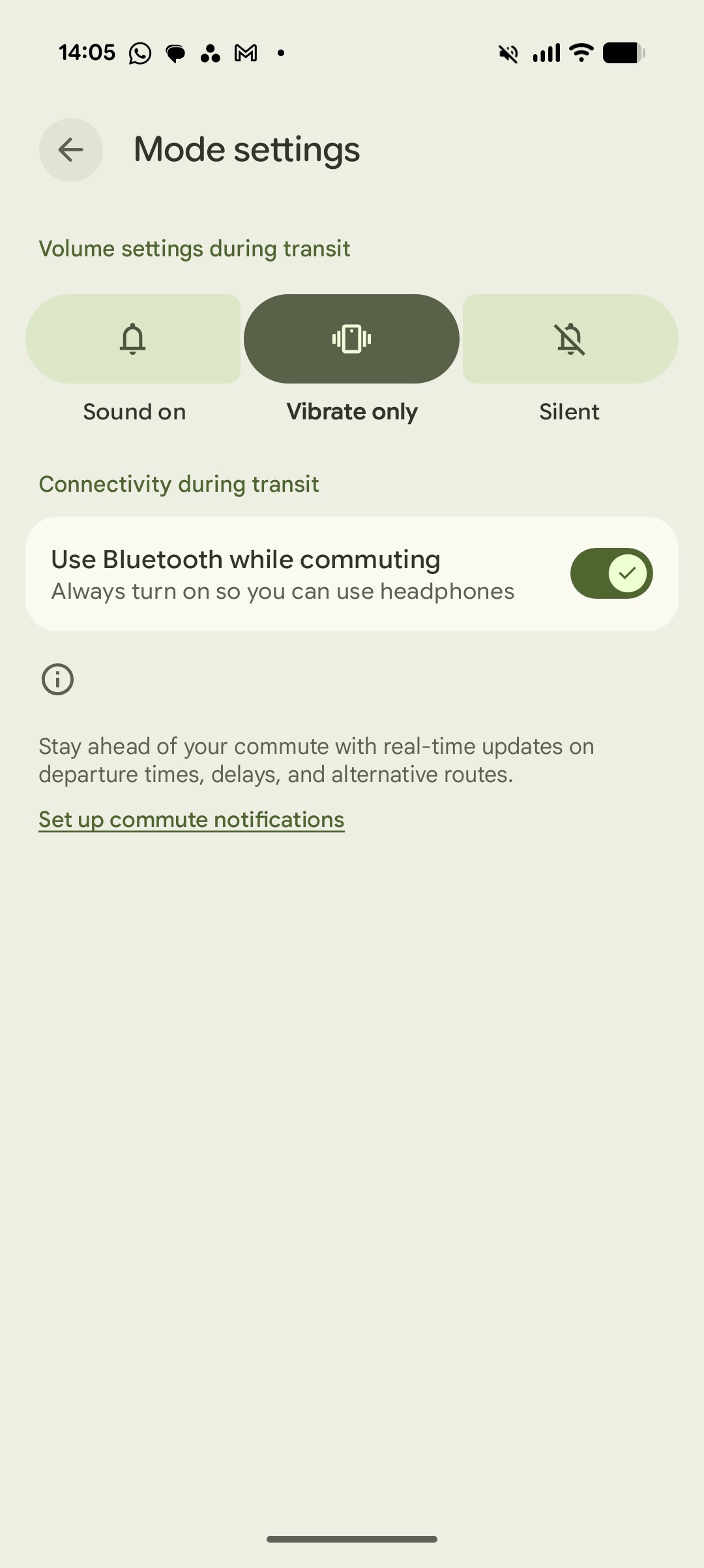Image resolution: width=704 pixels, height=1568 pixels.
Task: Open Set up commute notifications
Action: 191,819
